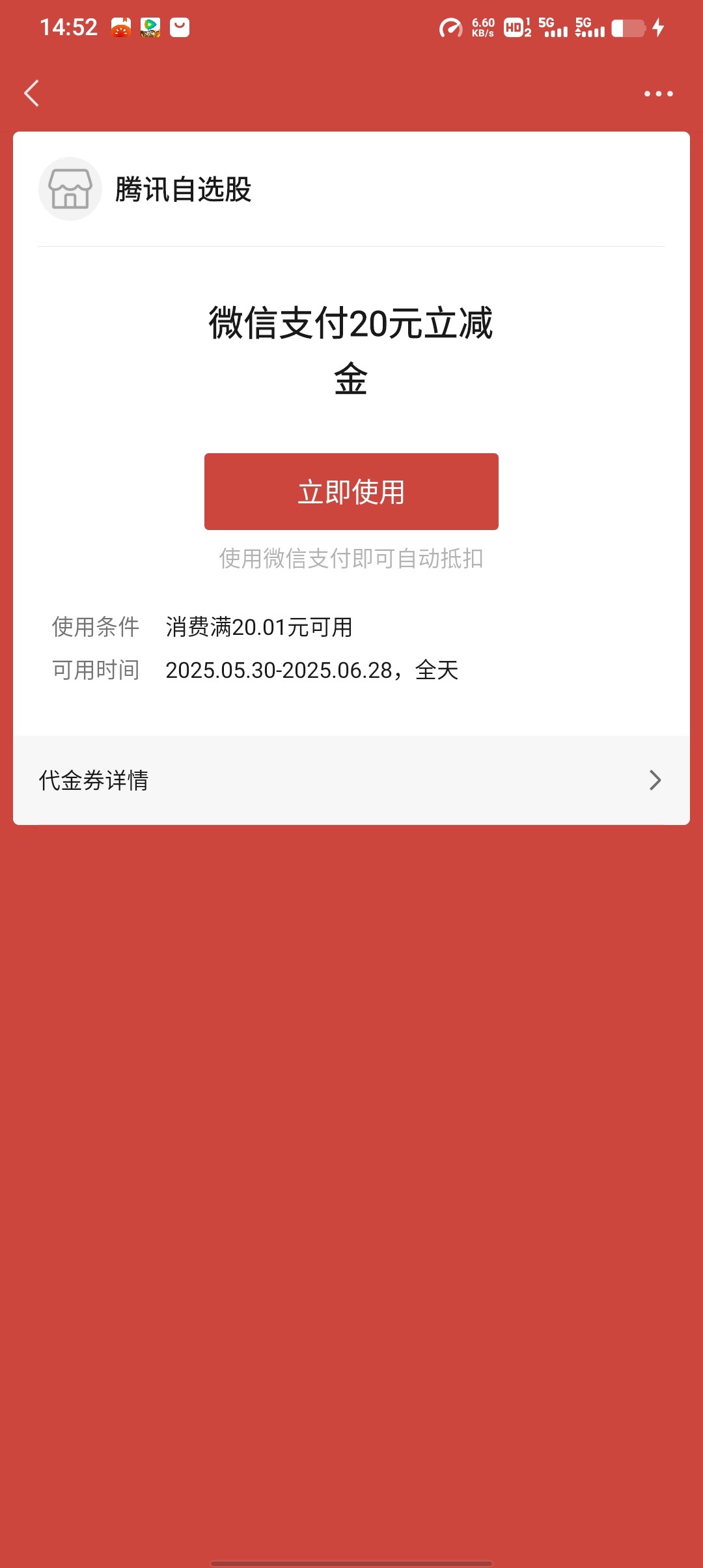
Task: Open the three-dot overflow menu
Action: coord(658,94)
